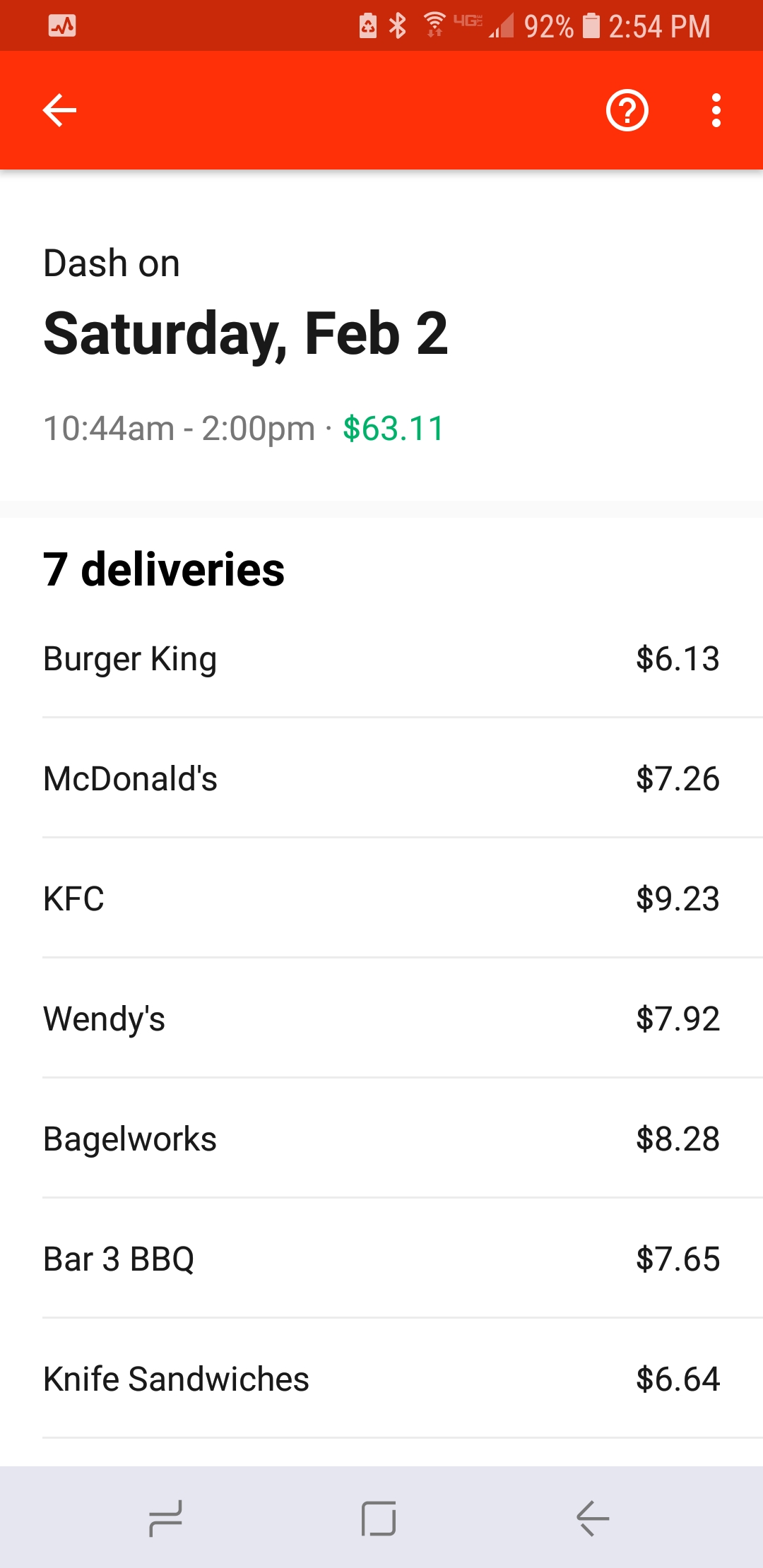Image resolution: width=763 pixels, height=1568 pixels.
Task: Click the 10:44am - 2:00pm dash time range
Action: click(x=177, y=427)
